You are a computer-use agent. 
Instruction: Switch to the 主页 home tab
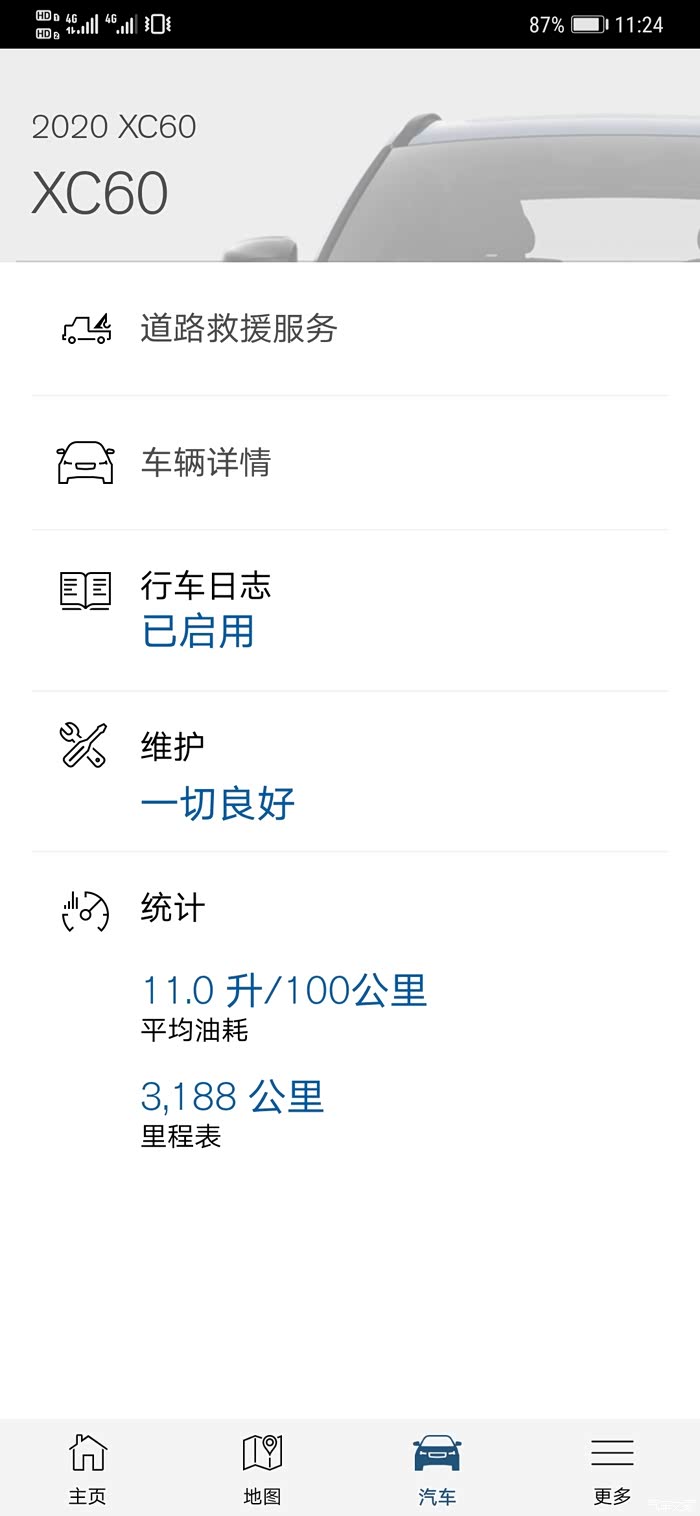point(88,1467)
